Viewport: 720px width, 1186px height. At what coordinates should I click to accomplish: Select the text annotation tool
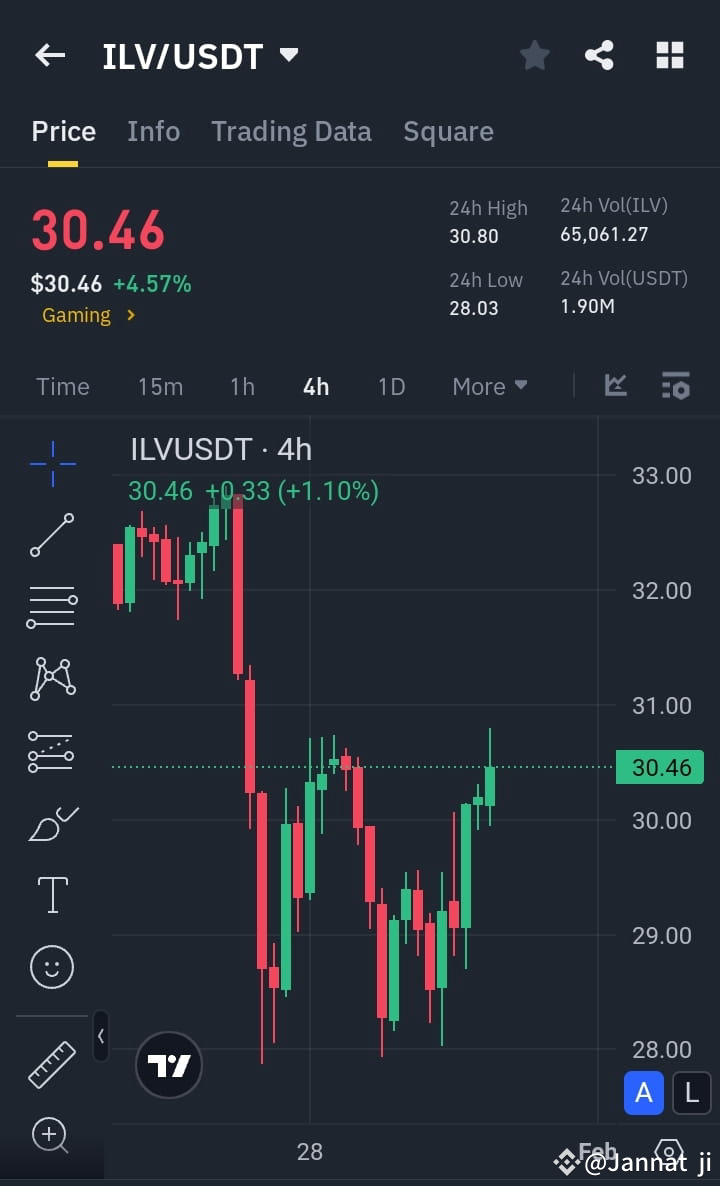(52, 895)
